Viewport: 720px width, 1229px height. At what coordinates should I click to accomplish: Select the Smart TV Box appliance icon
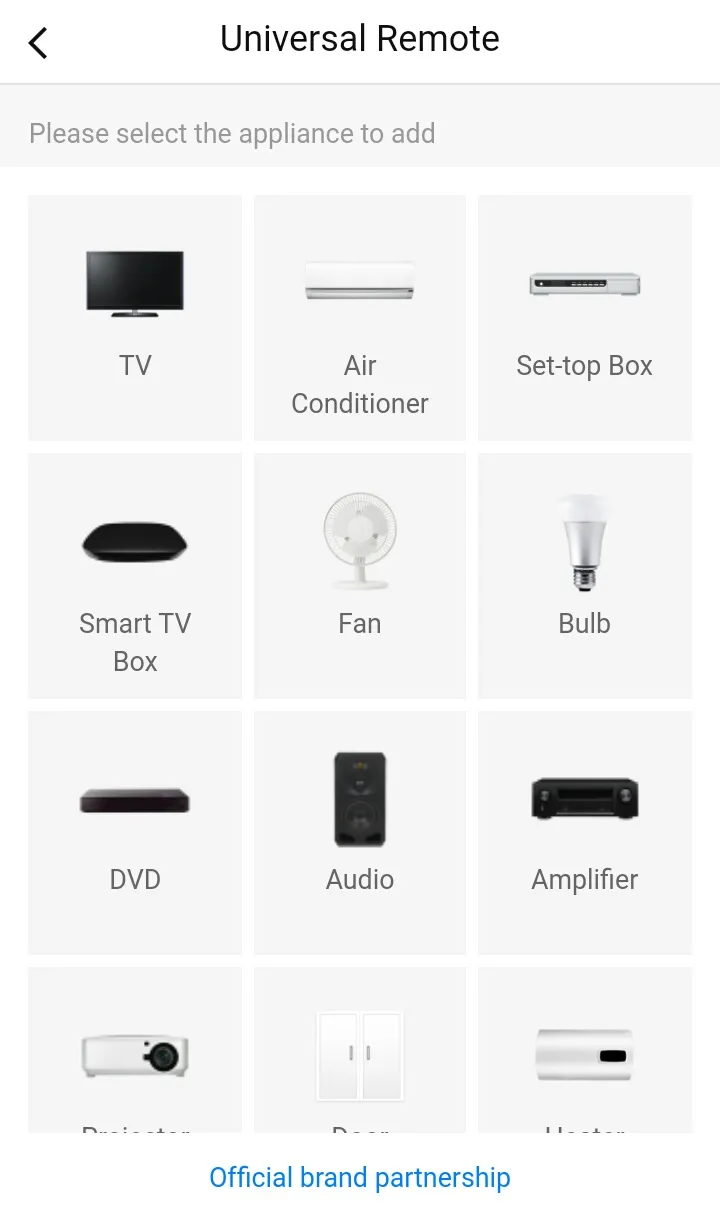pos(134,540)
